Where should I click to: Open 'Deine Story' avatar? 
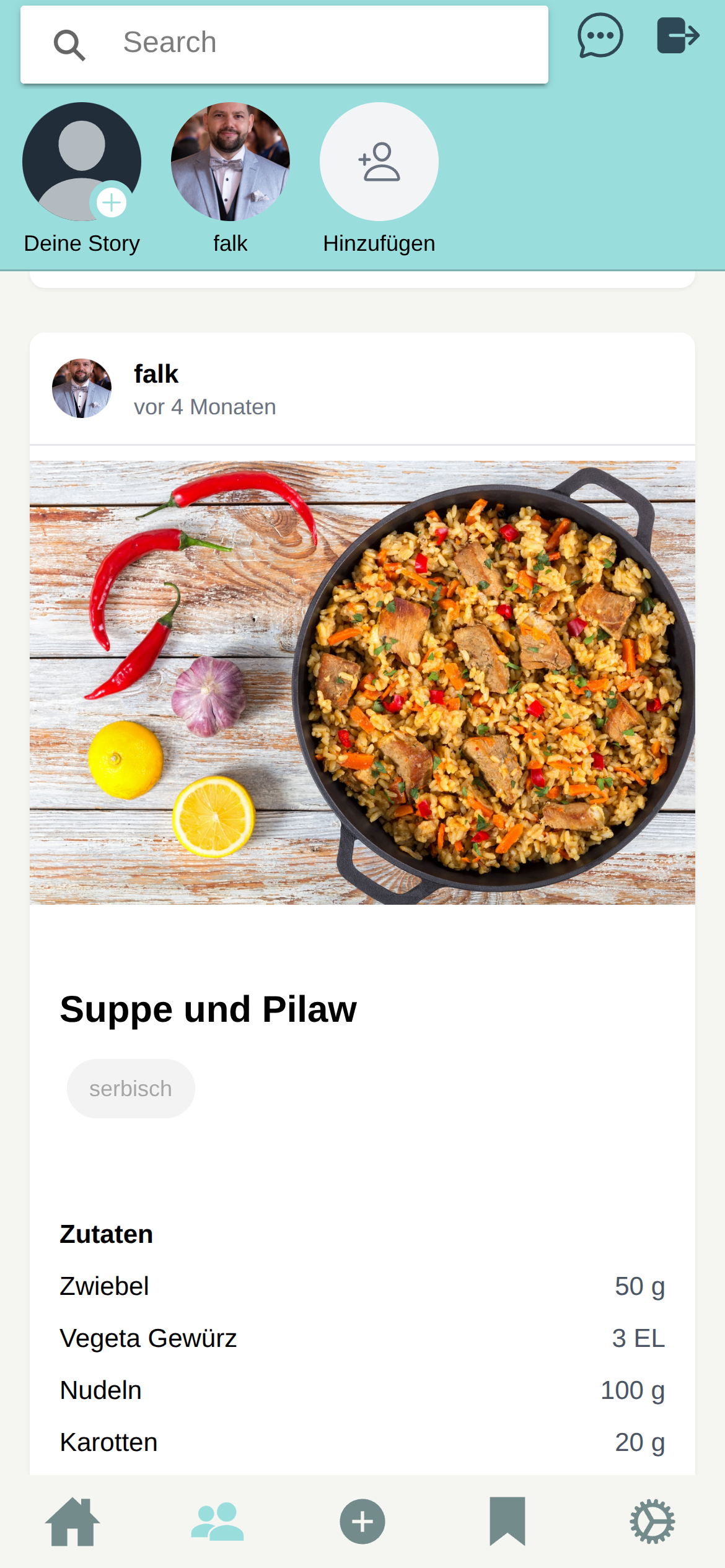tap(82, 162)
